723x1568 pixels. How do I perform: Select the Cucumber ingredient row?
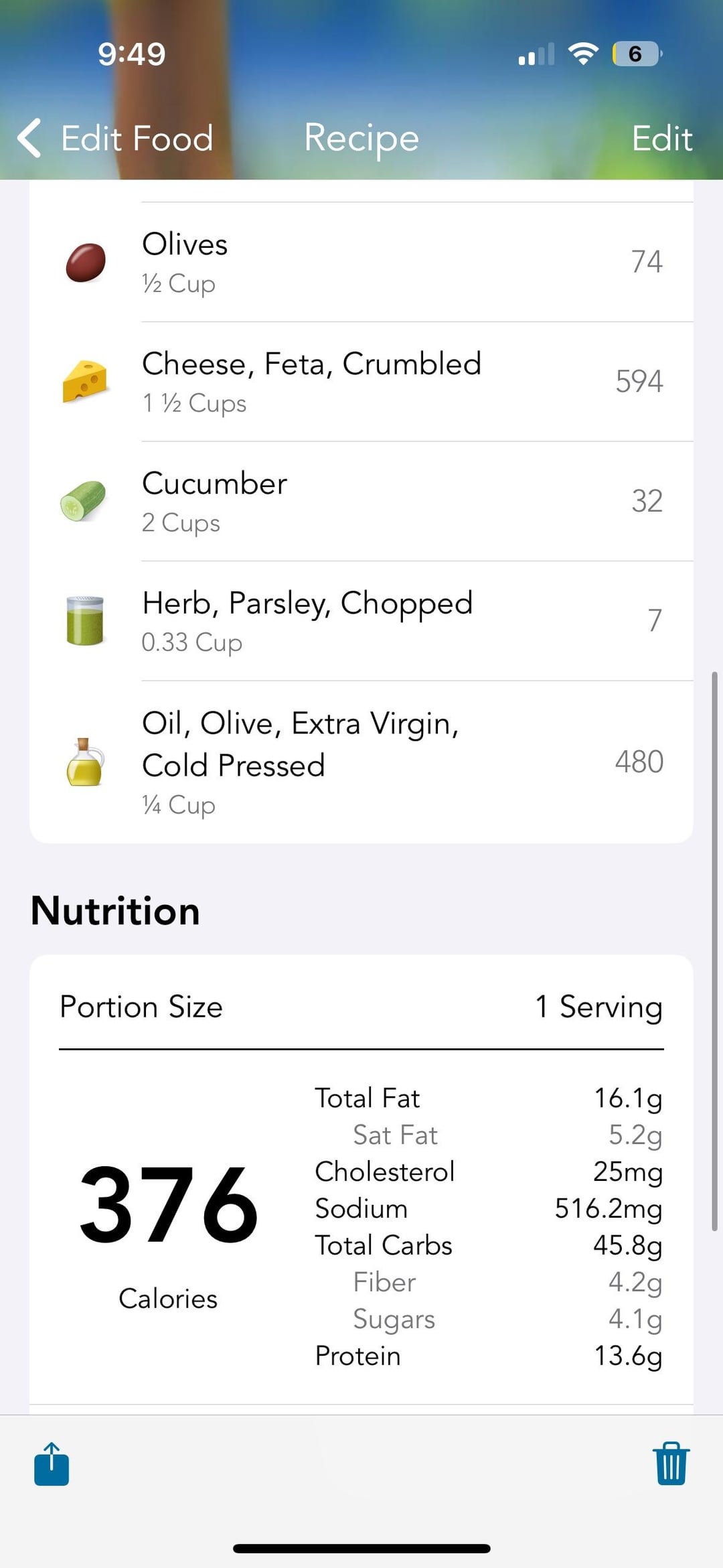click(x=361, y=501)
